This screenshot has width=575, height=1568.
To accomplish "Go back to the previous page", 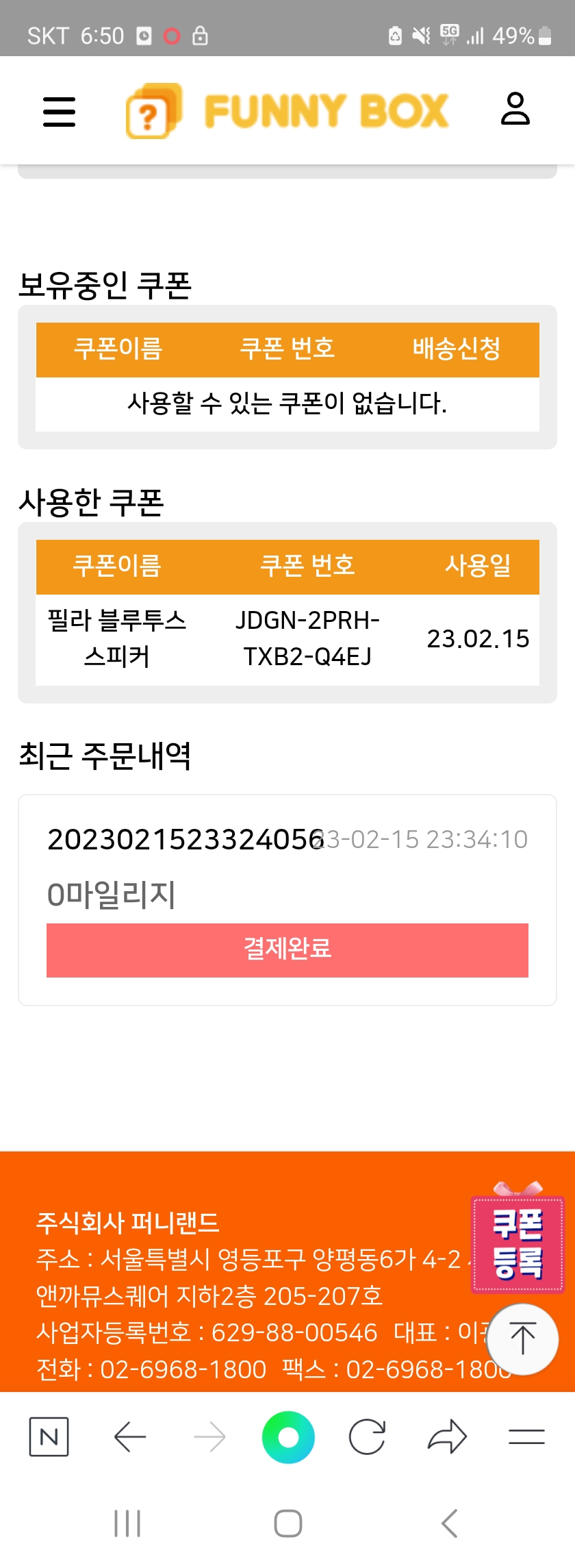I will 130,1436.
